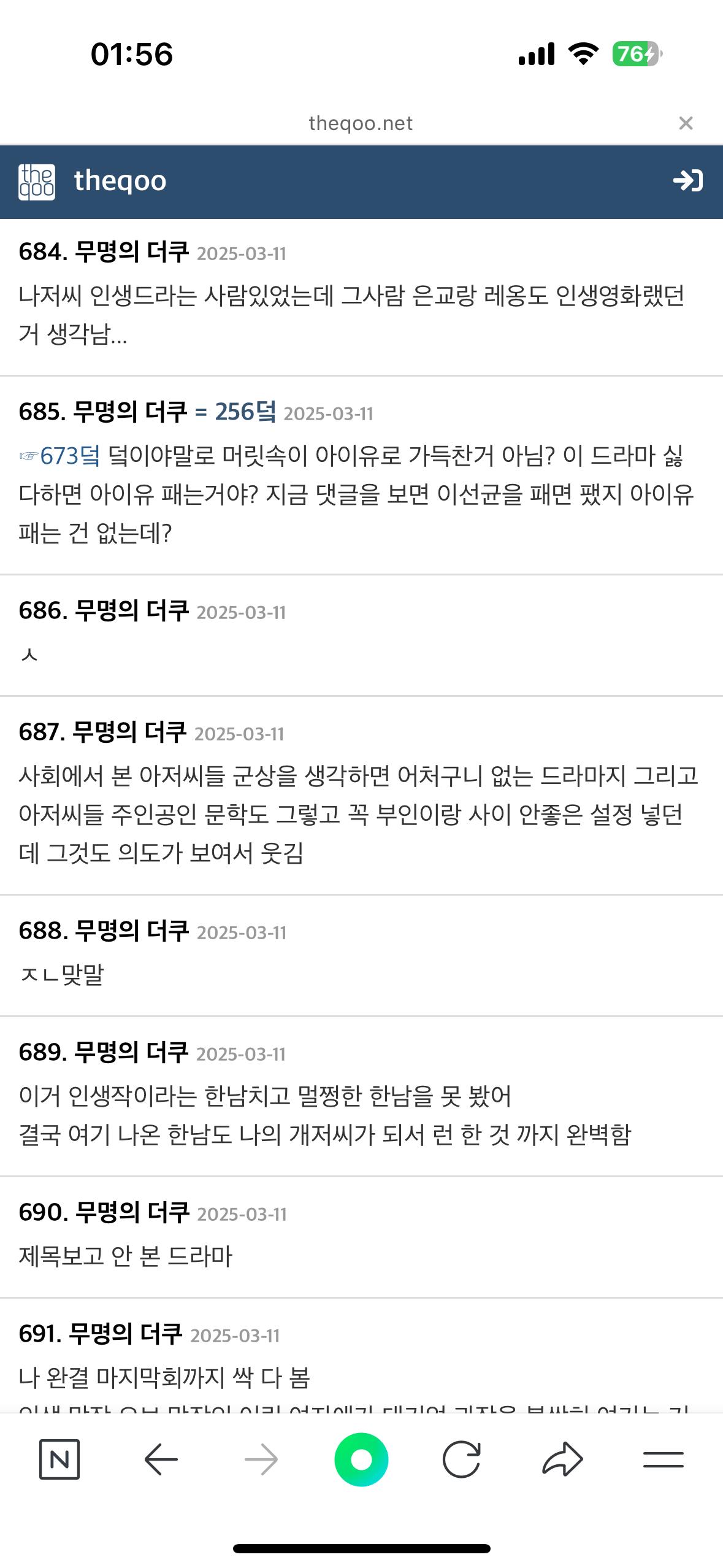Viewport: 723px width, 1568px height.
Task: Close the theqoo.net in-app browser
Action: [x=686, y=123]
